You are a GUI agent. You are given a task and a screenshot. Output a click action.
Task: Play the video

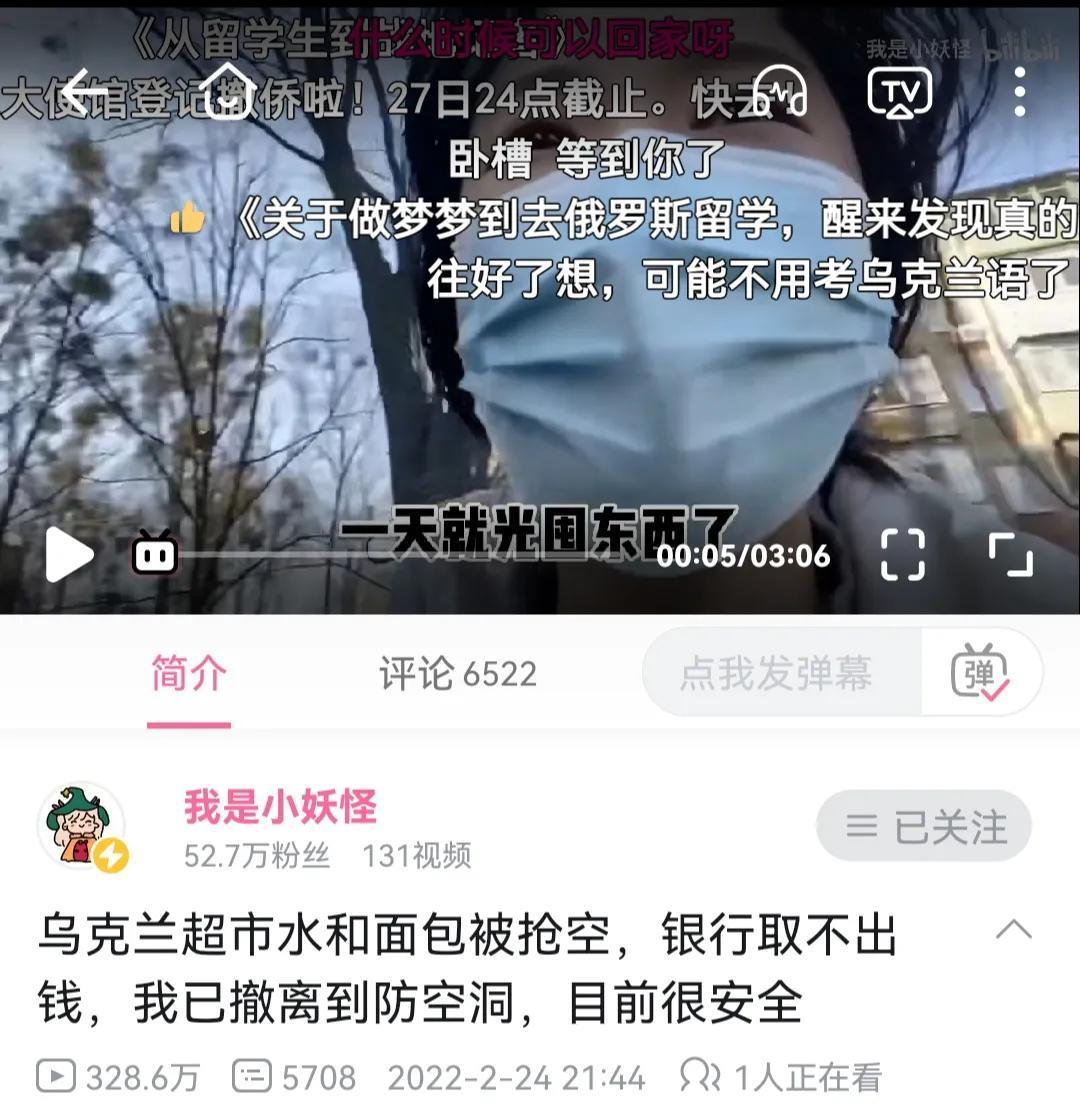pyautogui.click(x=69, y=554)
